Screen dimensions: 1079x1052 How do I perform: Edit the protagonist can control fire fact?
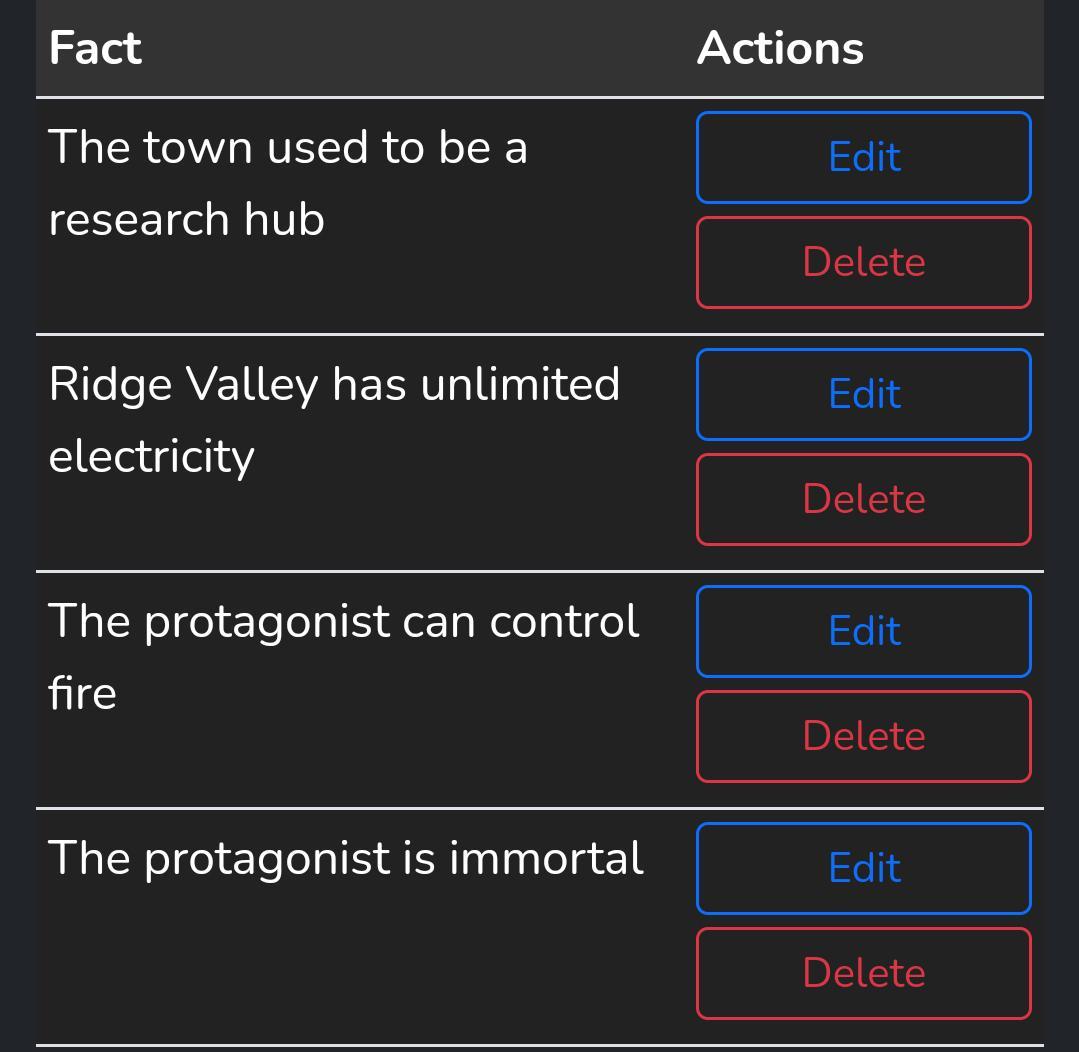pyautogui.click(x=863, y=631)
